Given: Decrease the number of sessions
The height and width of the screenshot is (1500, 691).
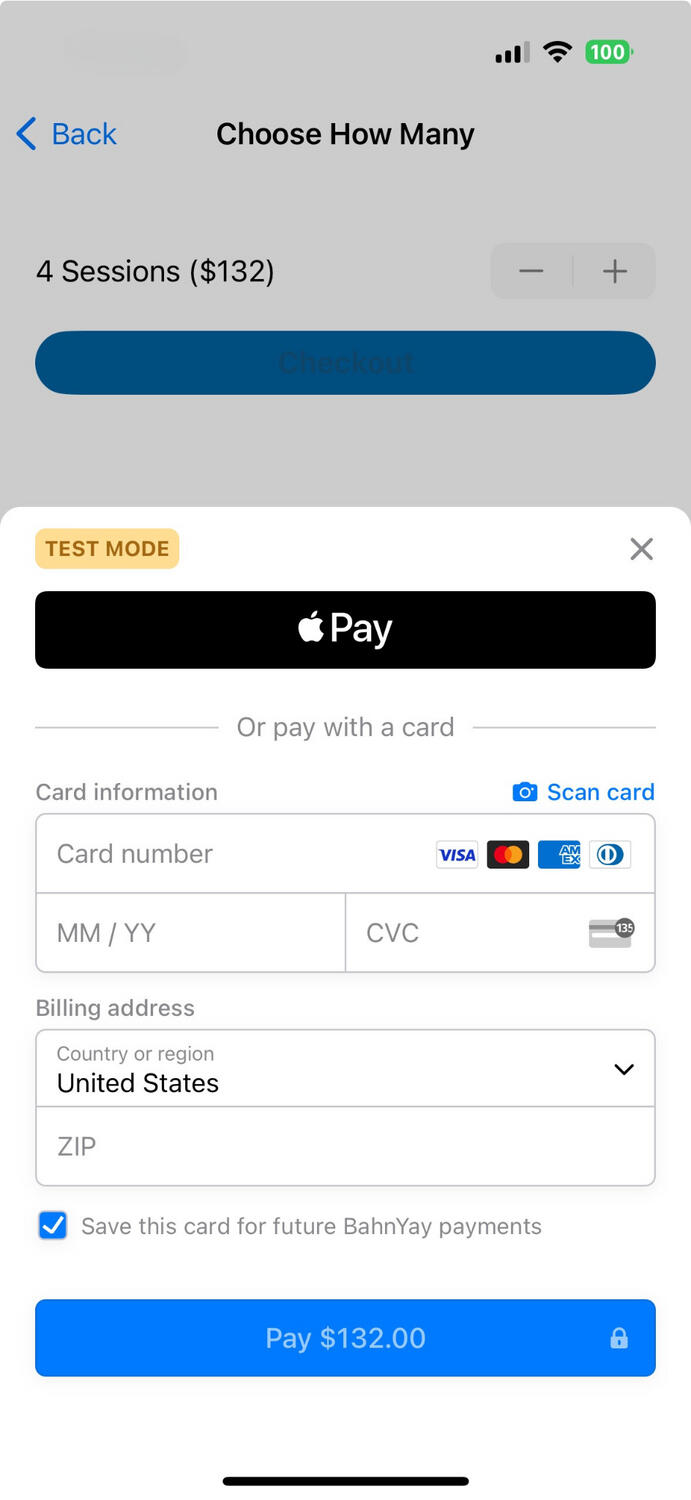Looking at the screenshot, I should [x=531, y=271].
